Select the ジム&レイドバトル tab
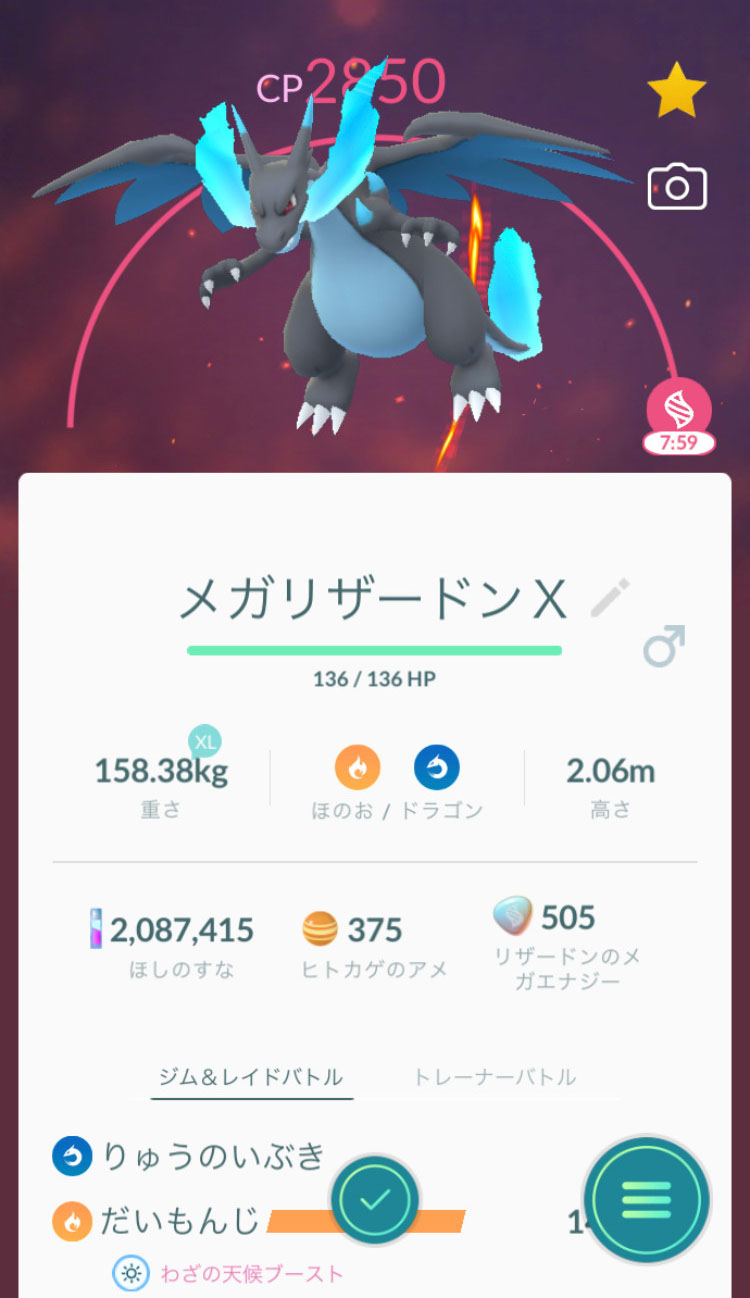750x1298 pixels. (251, 1077)
